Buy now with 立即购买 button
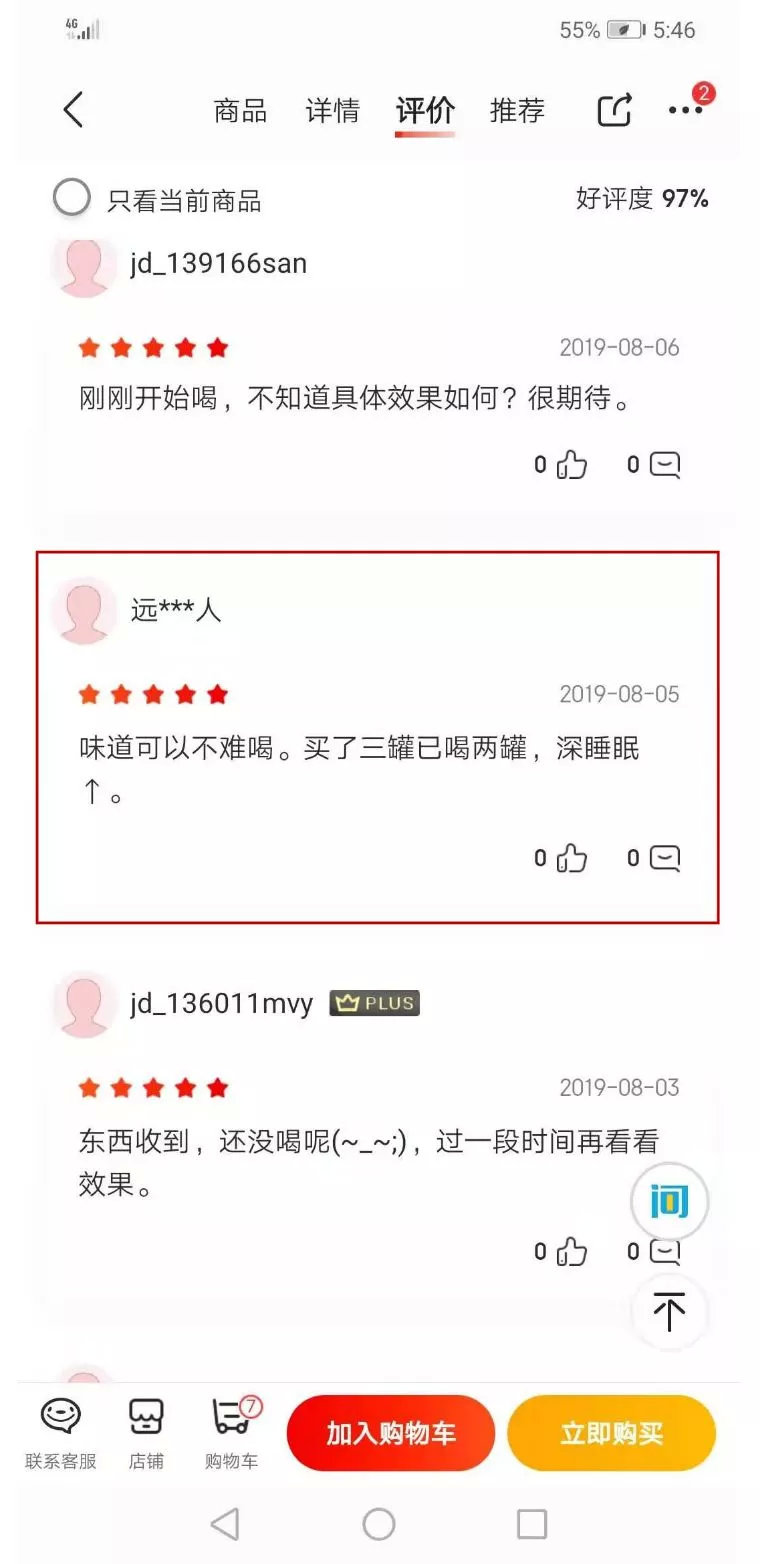This screenshot has width=760, height=1564. pyautogui.click(x=612, y=1433)
